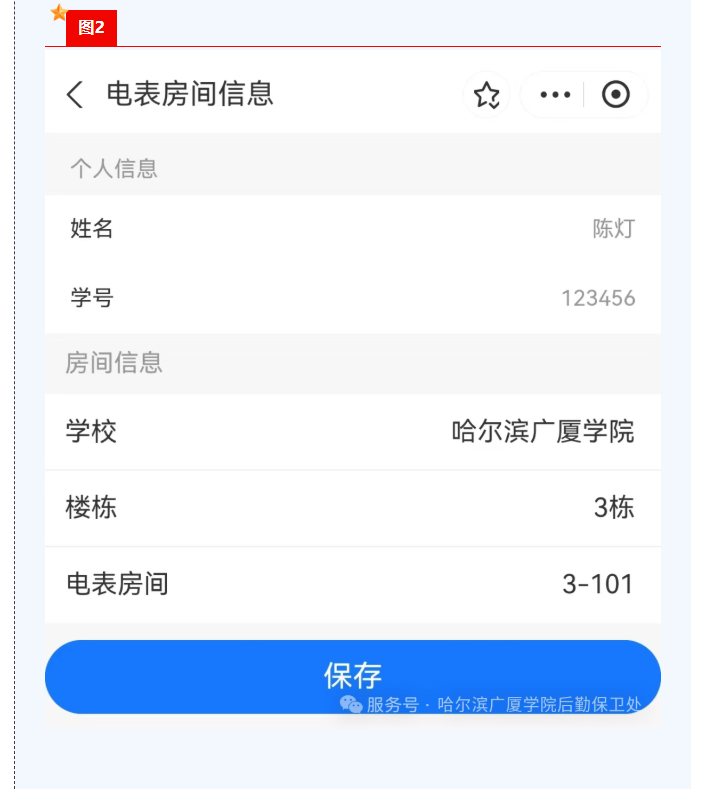Choose a building in 楼栋 row

(352, 508)
